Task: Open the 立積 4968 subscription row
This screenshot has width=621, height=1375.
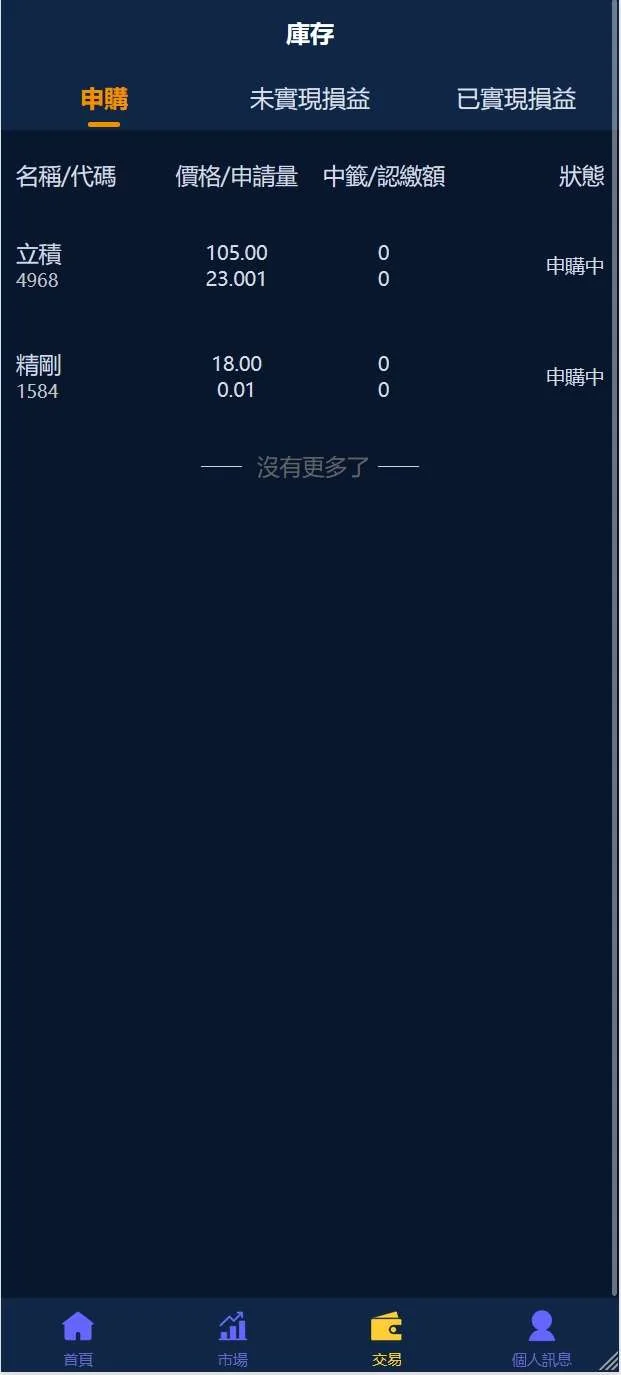Action: pyautogui.click(x=310, y=266)
